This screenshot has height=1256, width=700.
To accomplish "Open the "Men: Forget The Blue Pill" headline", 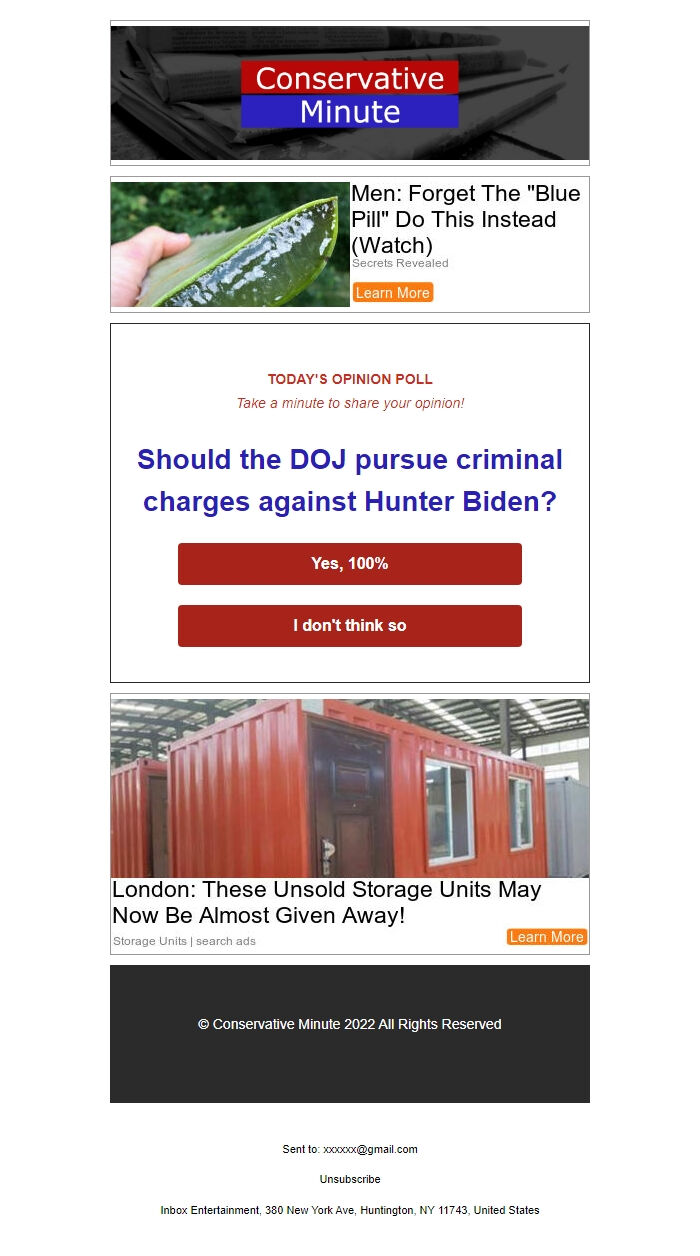I will coord(466,219).
